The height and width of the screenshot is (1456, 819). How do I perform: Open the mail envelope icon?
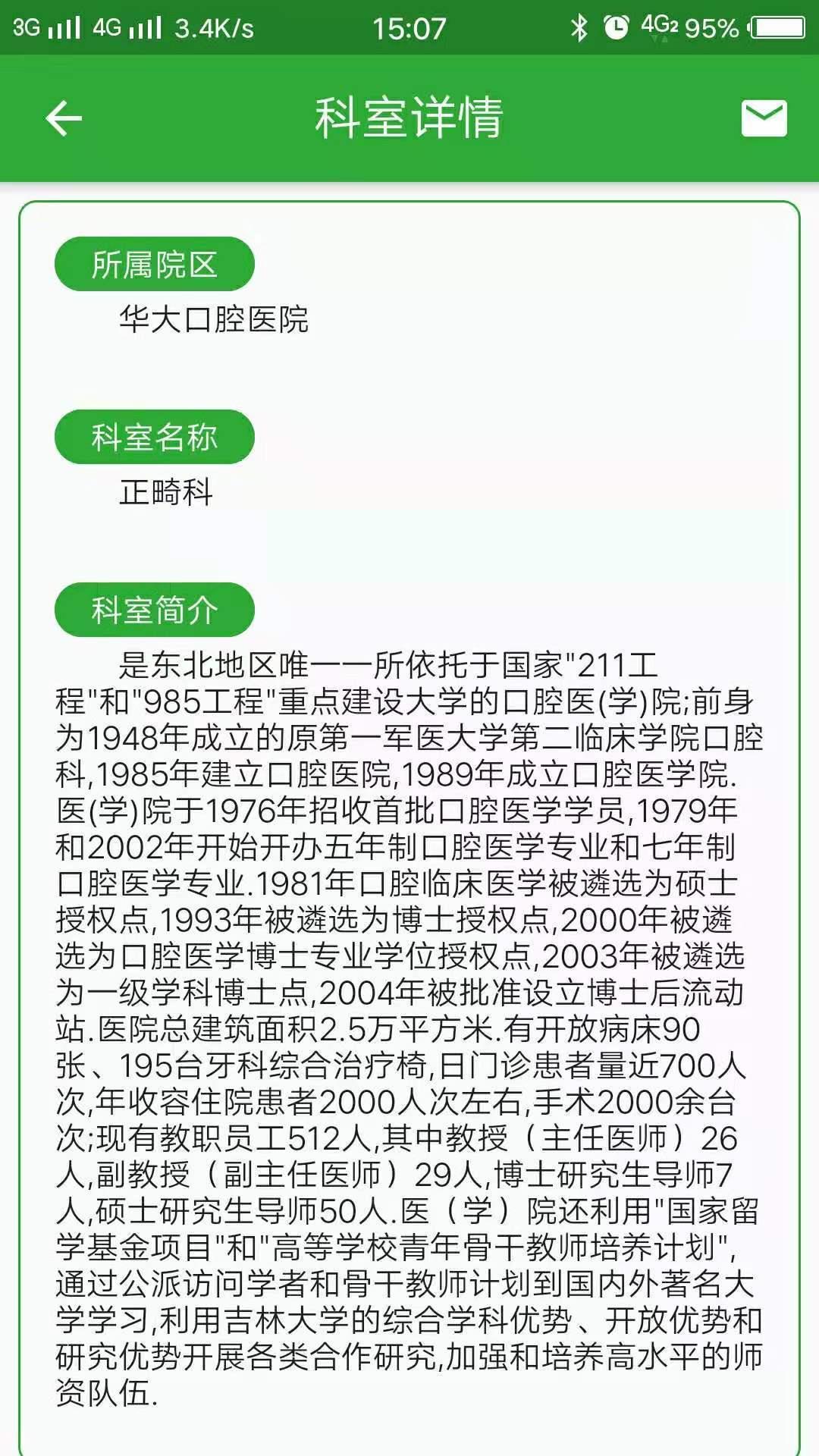[764, 118]
